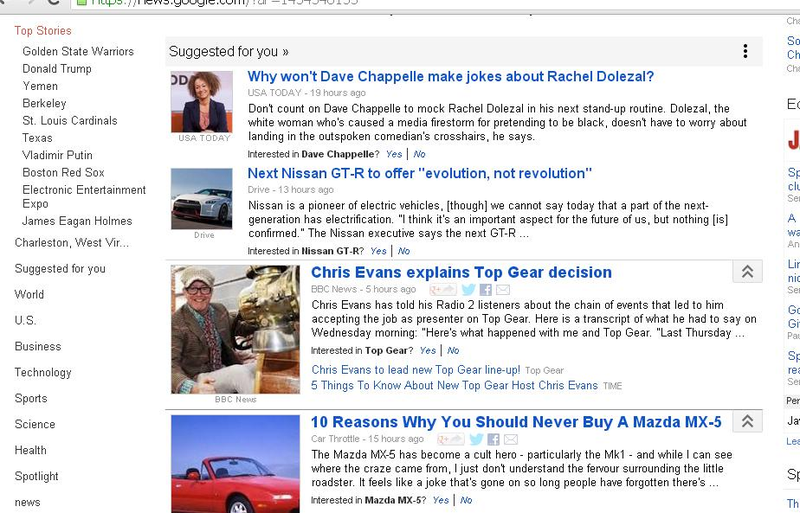The width and height of the screenshot is (800, 513).
Task: Select Golden State Warriors in Top Stories
Action: [x=78, y=51]
